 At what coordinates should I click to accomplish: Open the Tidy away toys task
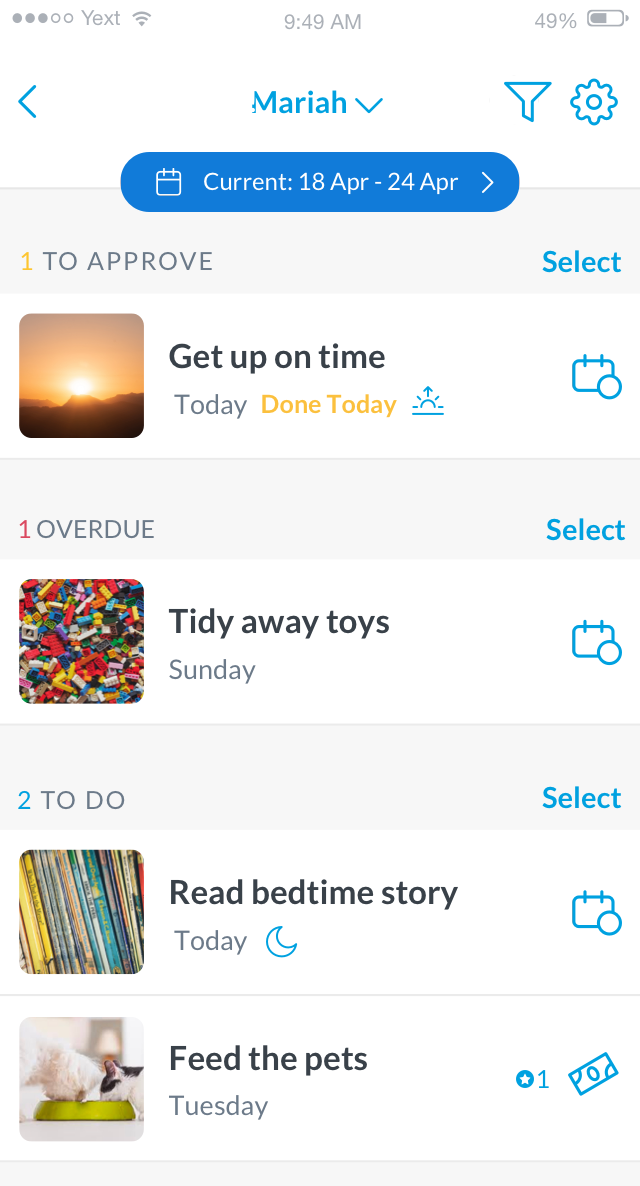coord(279,622)
